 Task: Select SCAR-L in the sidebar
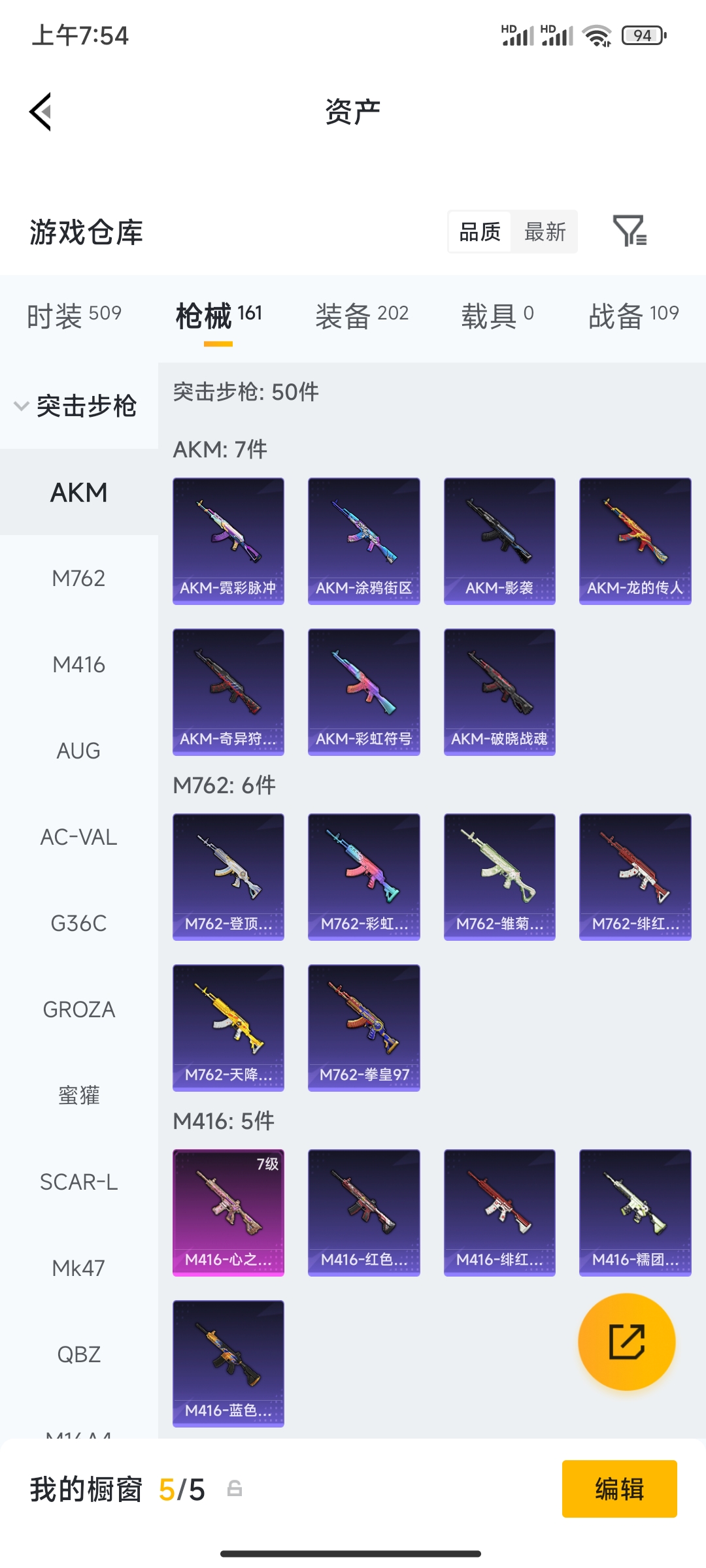78,1182
